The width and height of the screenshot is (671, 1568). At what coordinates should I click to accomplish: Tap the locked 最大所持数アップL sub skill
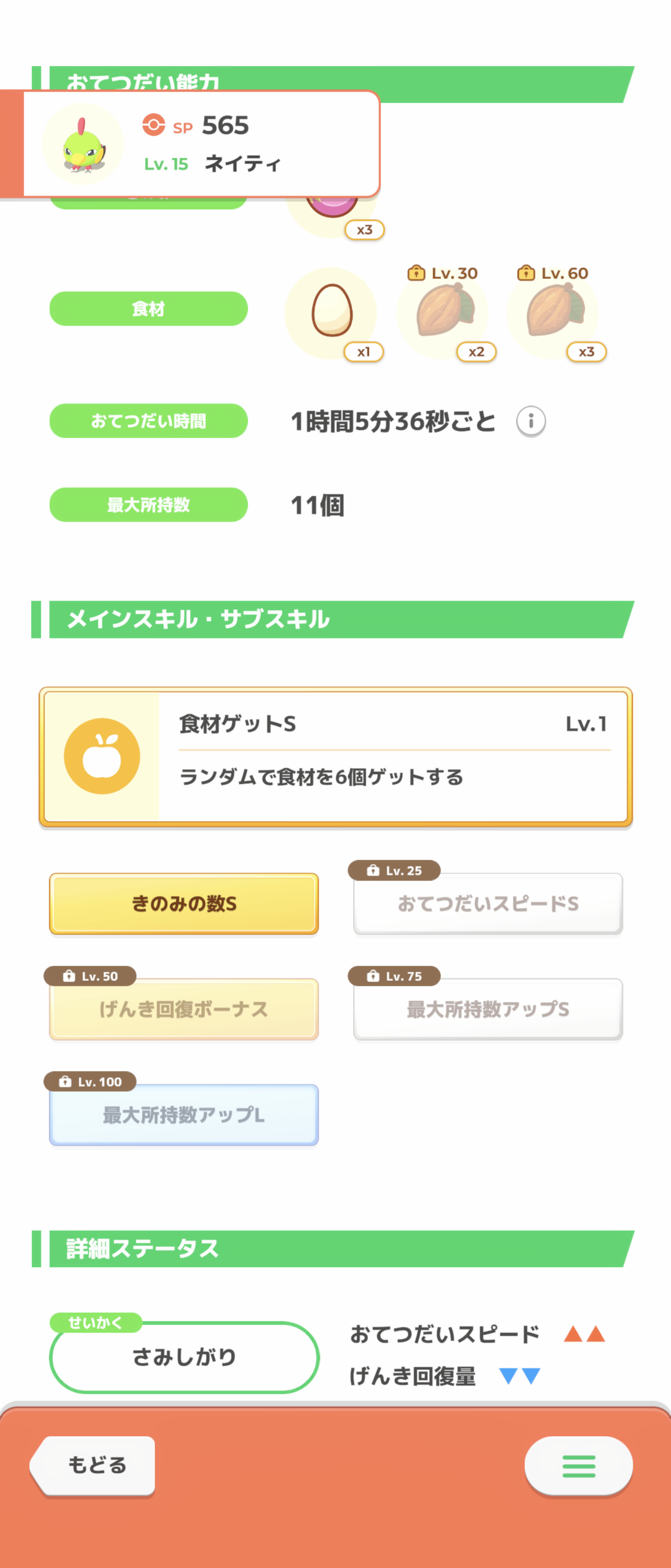click(184, 1114)
